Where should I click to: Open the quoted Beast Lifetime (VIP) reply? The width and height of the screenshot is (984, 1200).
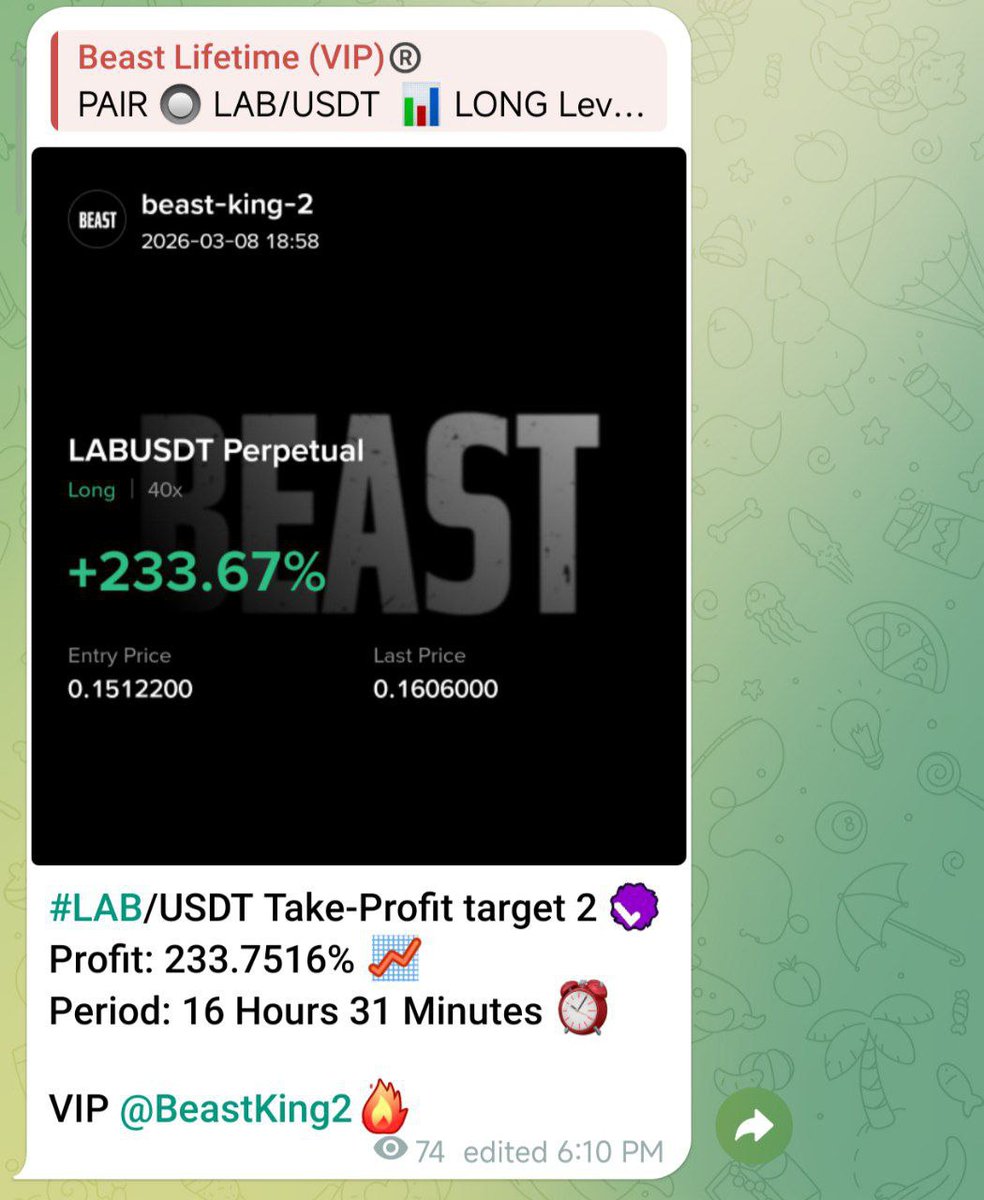coord(358,81)
